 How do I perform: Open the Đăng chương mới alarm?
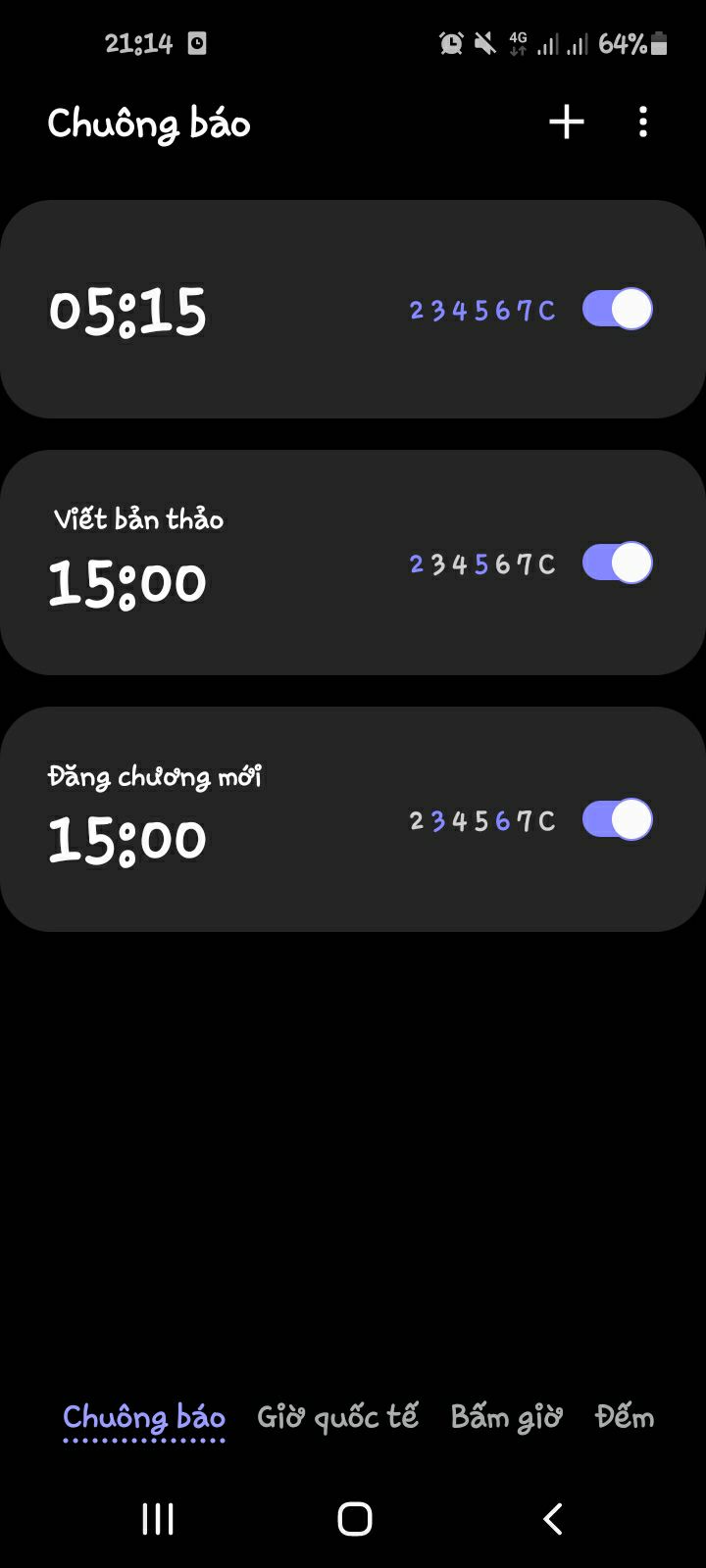(x=353, y=819)
